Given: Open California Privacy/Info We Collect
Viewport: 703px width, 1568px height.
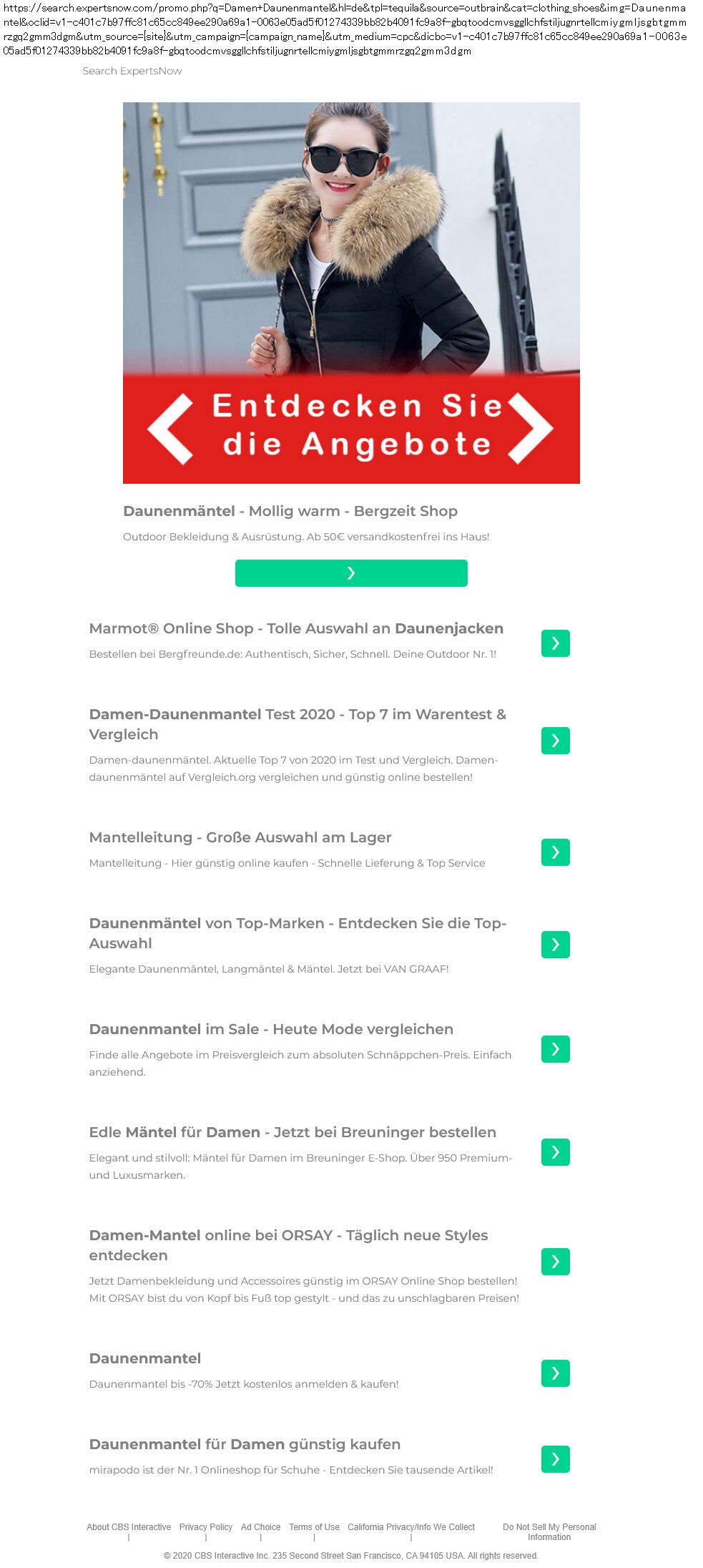Looking at the screenshot, I should pyautogui.click(x=411, y=1526).
